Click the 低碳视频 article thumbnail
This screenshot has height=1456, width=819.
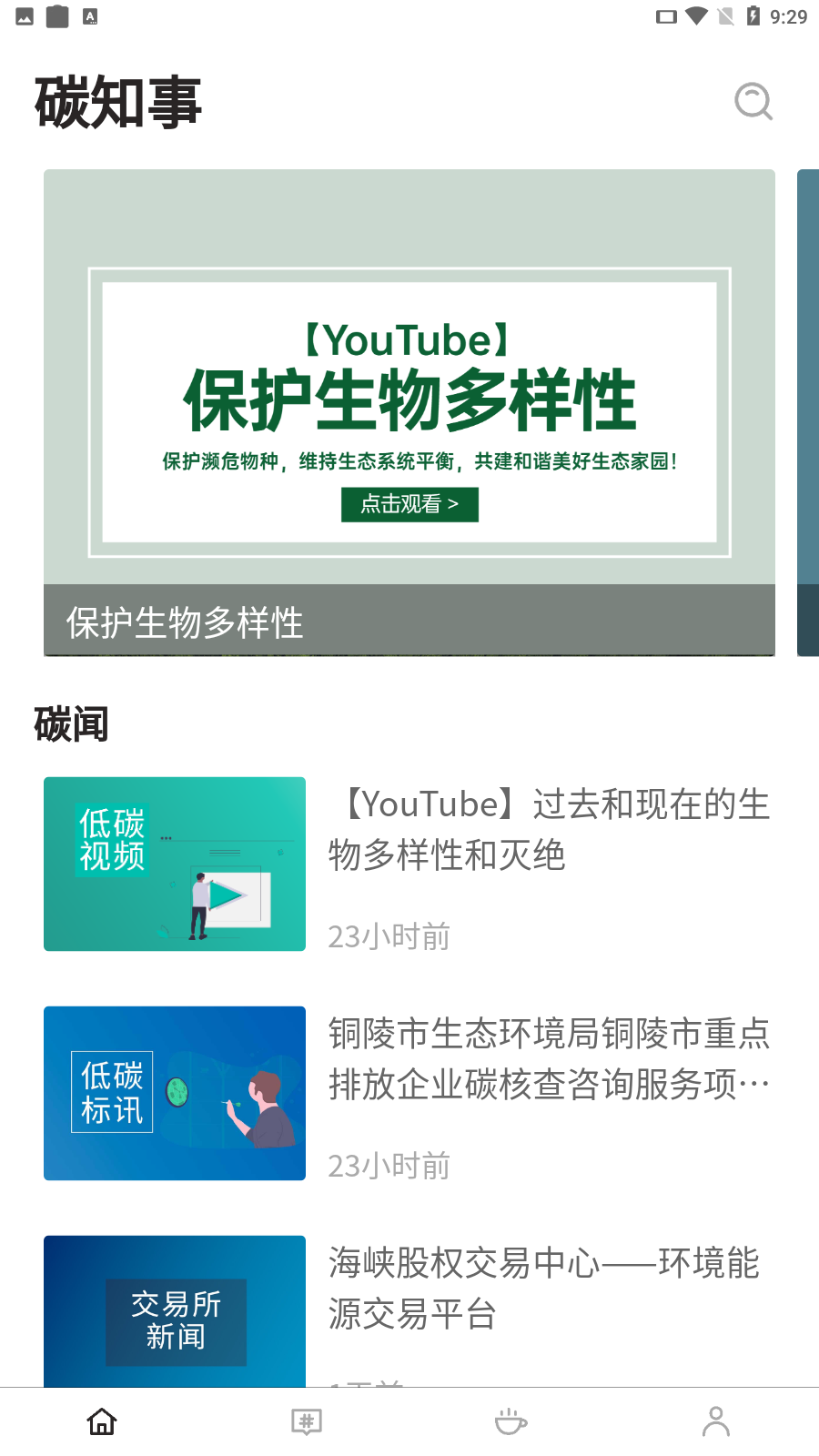click(175, 864)
